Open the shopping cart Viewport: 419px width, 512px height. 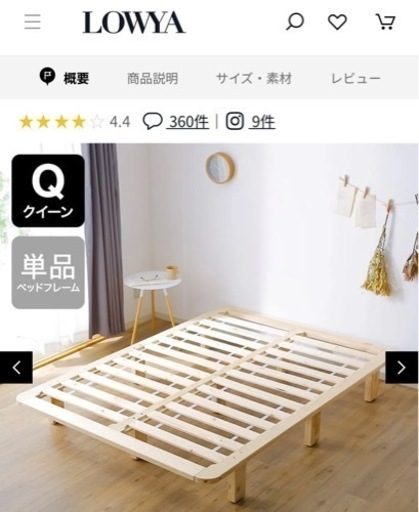[386, 22]
